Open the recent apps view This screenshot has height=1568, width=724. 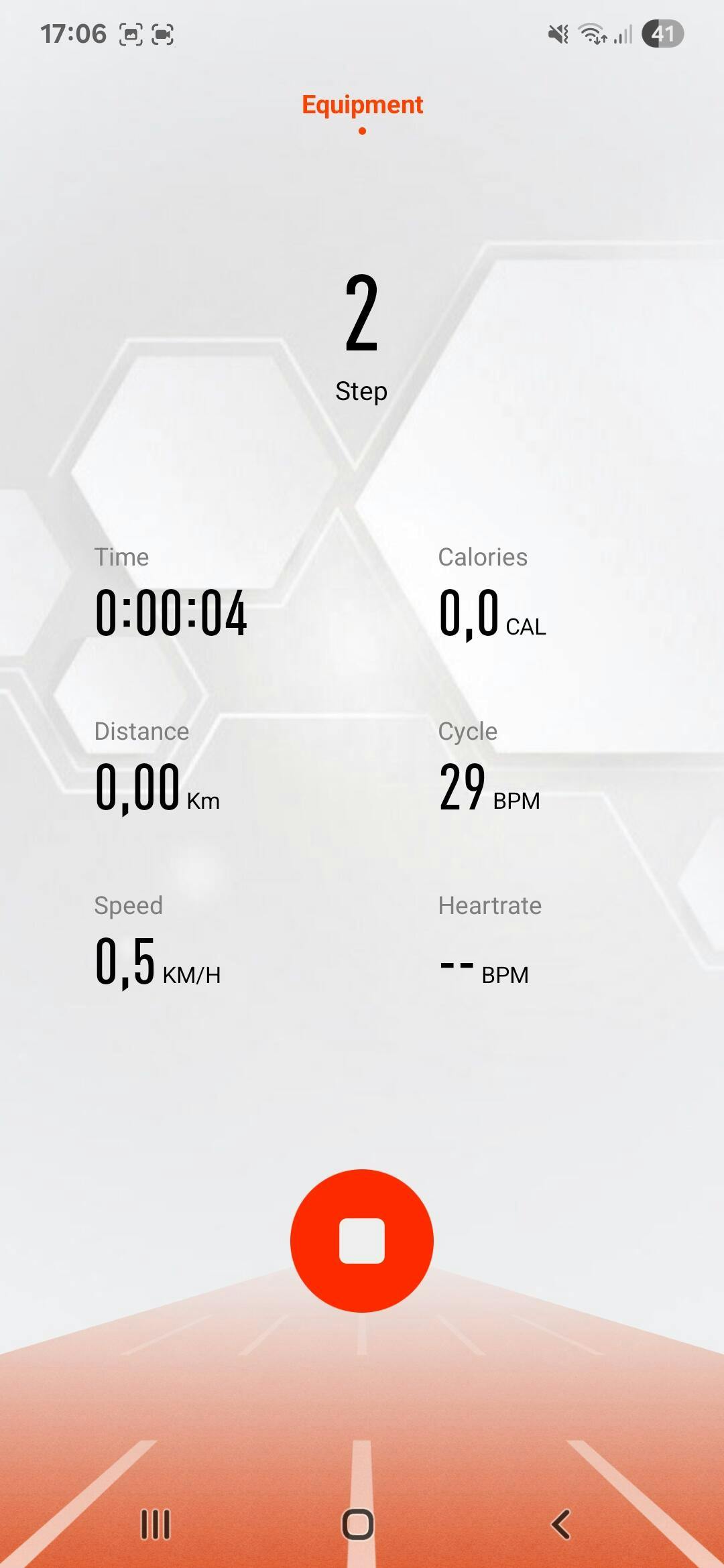click(156, 1524)
